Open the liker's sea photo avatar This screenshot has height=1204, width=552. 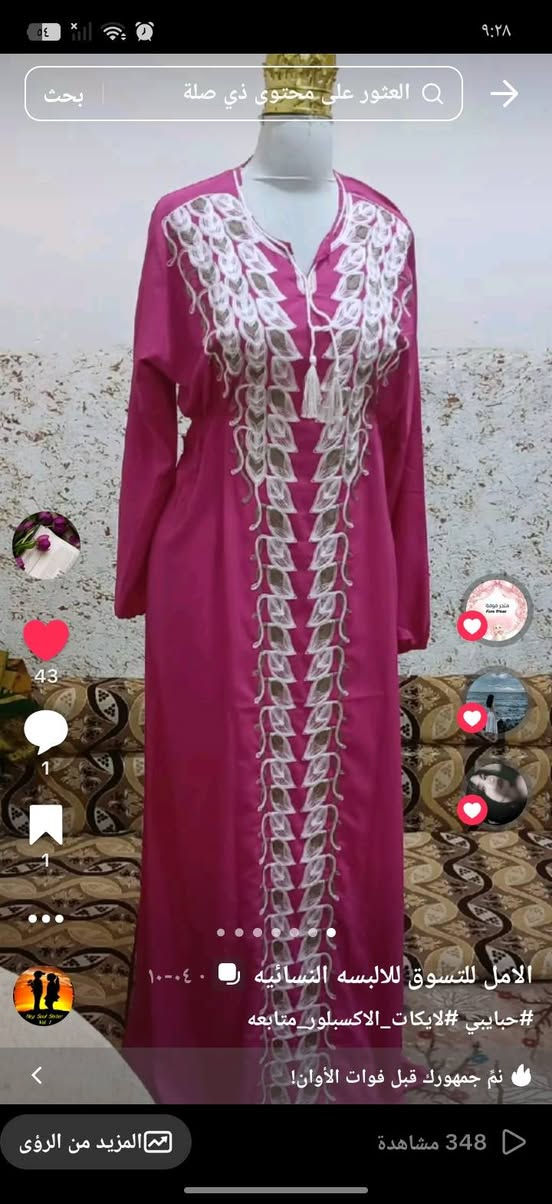(x=495, y=700)
